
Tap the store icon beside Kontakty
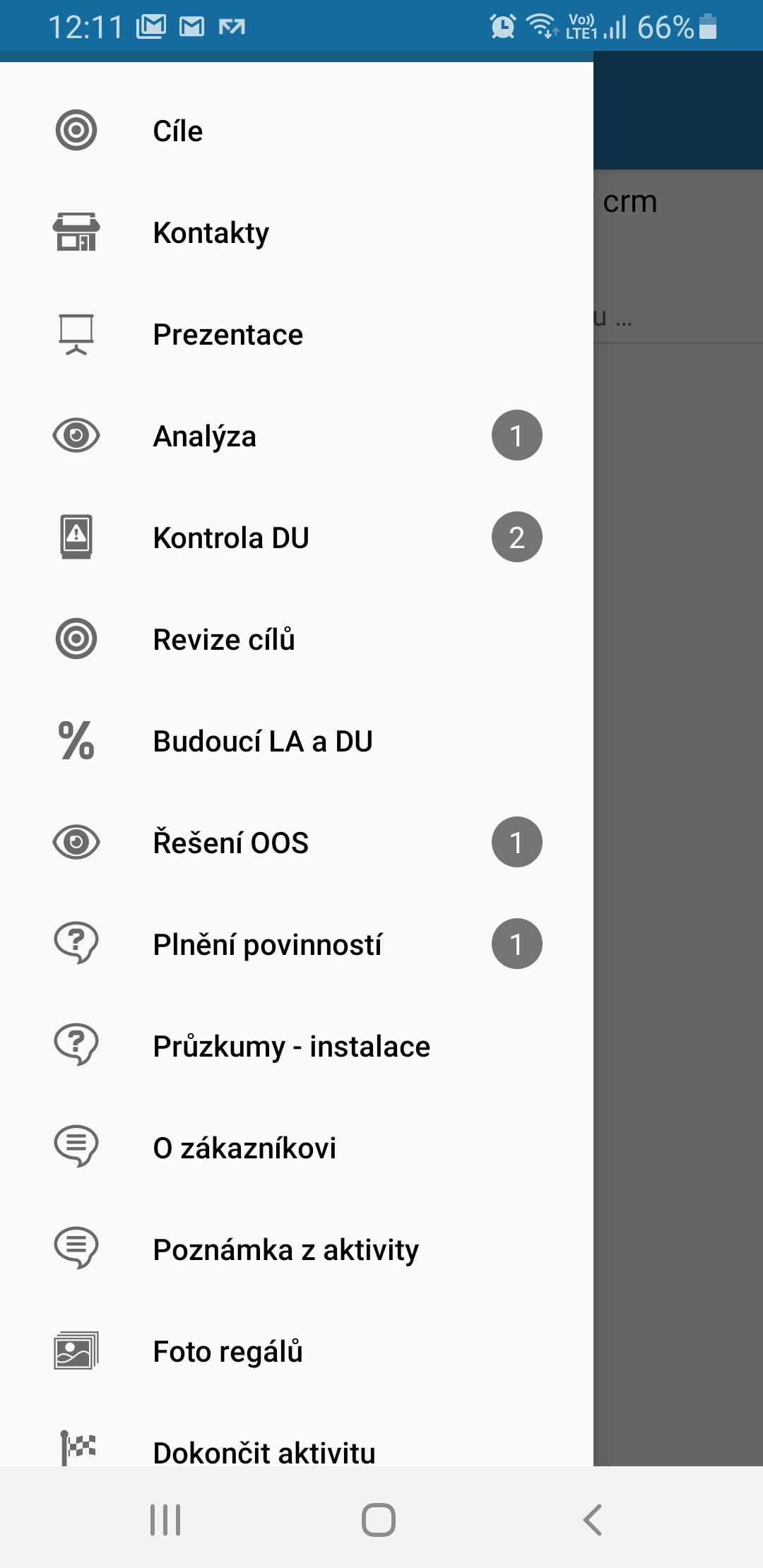76,232
